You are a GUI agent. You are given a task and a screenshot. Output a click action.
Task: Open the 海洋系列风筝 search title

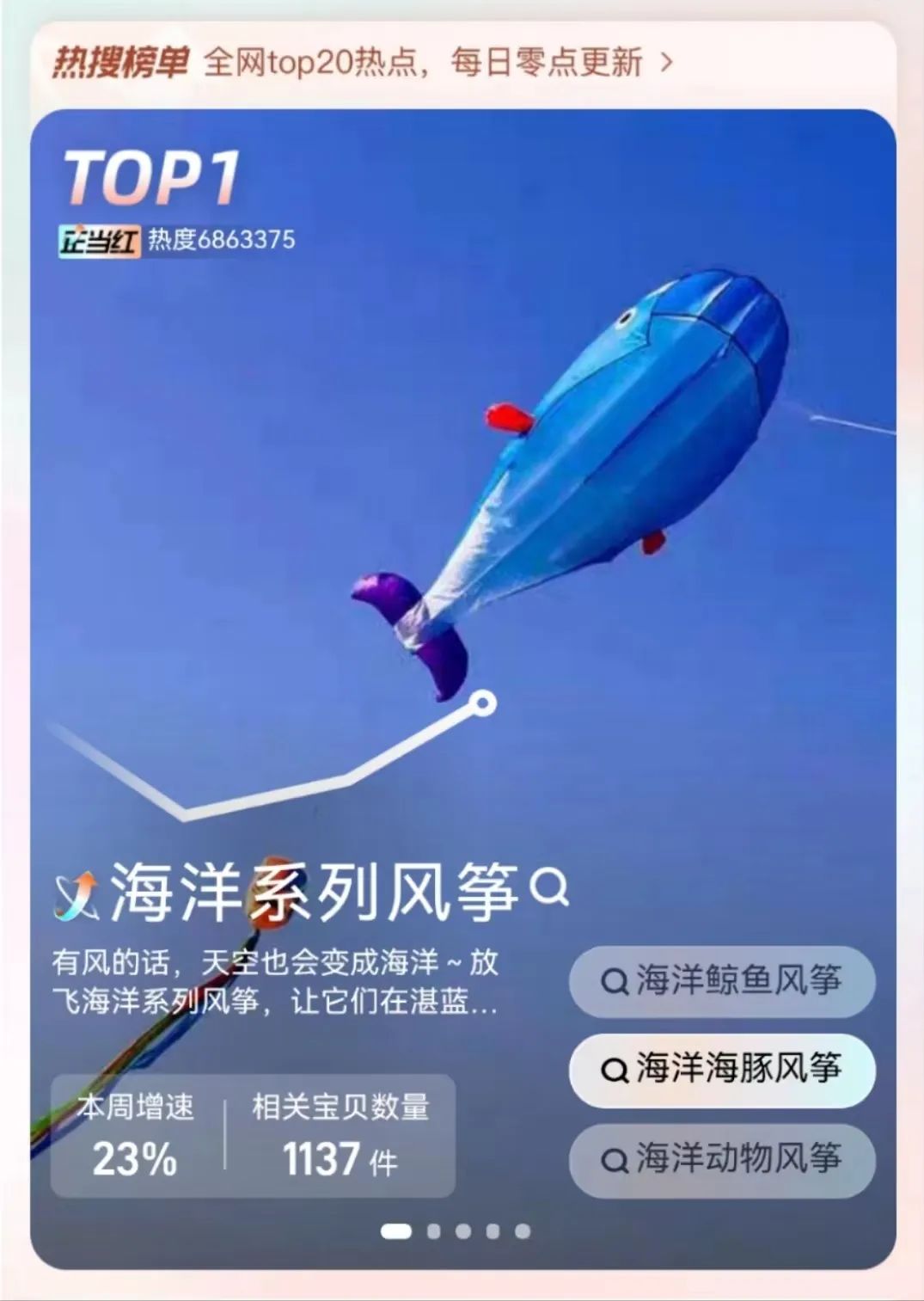tap(314, 891)
